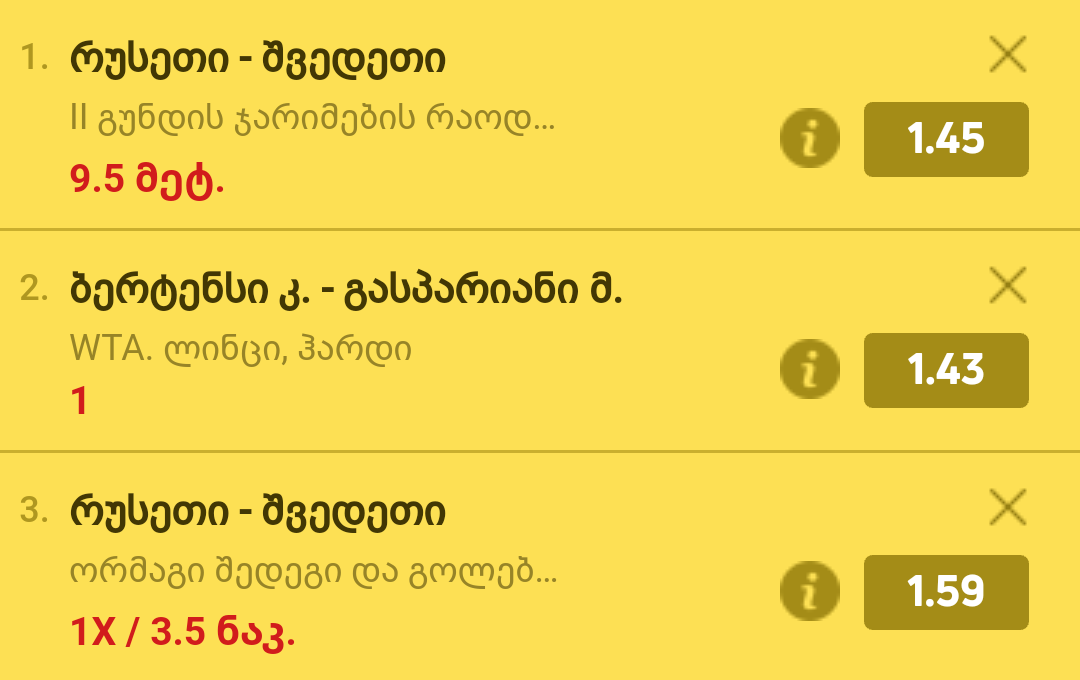1080x680 pixels.
Task: Delete the 1X / 3.5 ნაკ. bet
Action: (1007, 508)
